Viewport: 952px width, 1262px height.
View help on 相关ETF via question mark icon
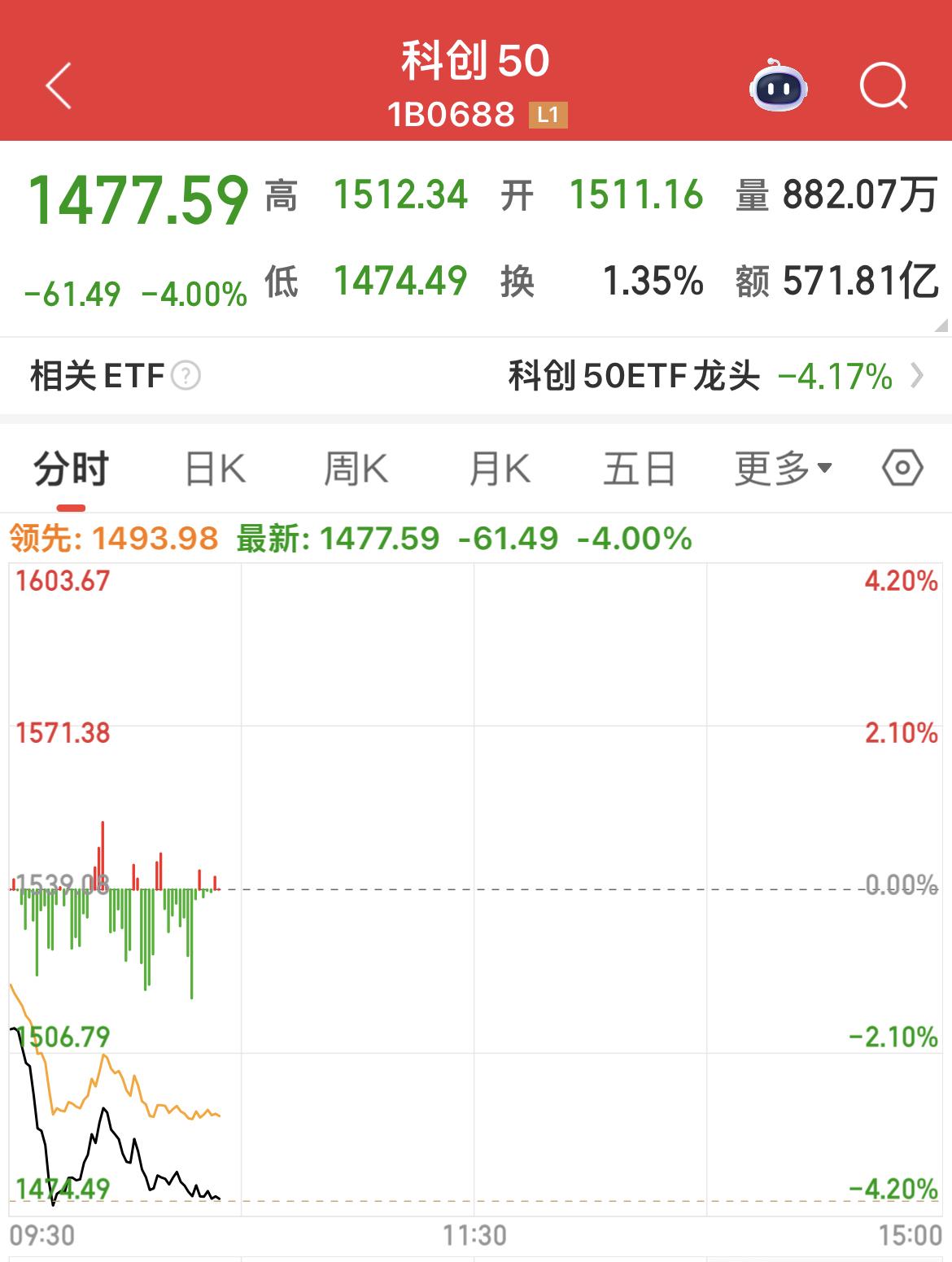click(187, 377)
